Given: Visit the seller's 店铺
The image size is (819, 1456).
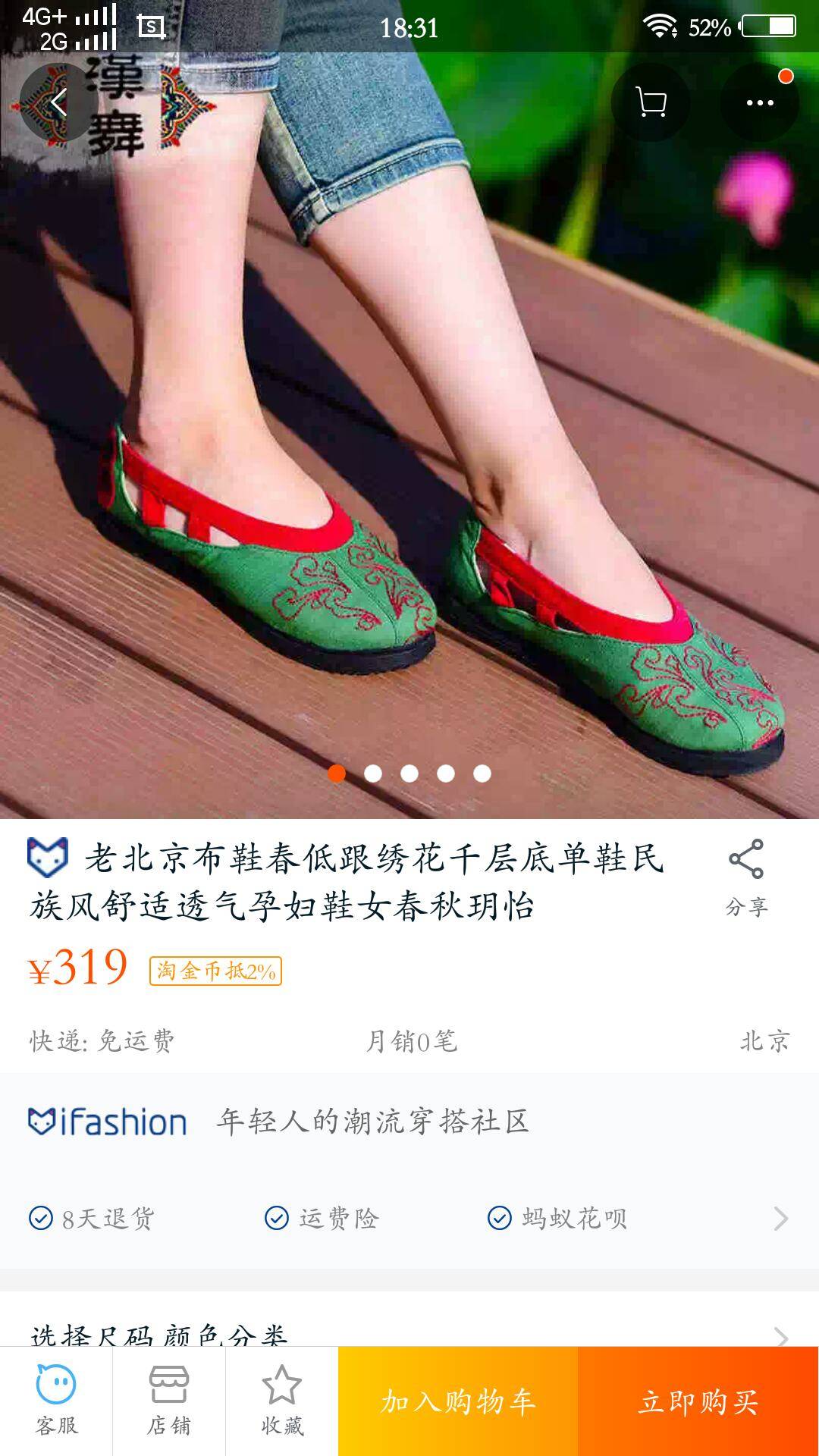Looking at the screenshot, I should click(168, 1401).
